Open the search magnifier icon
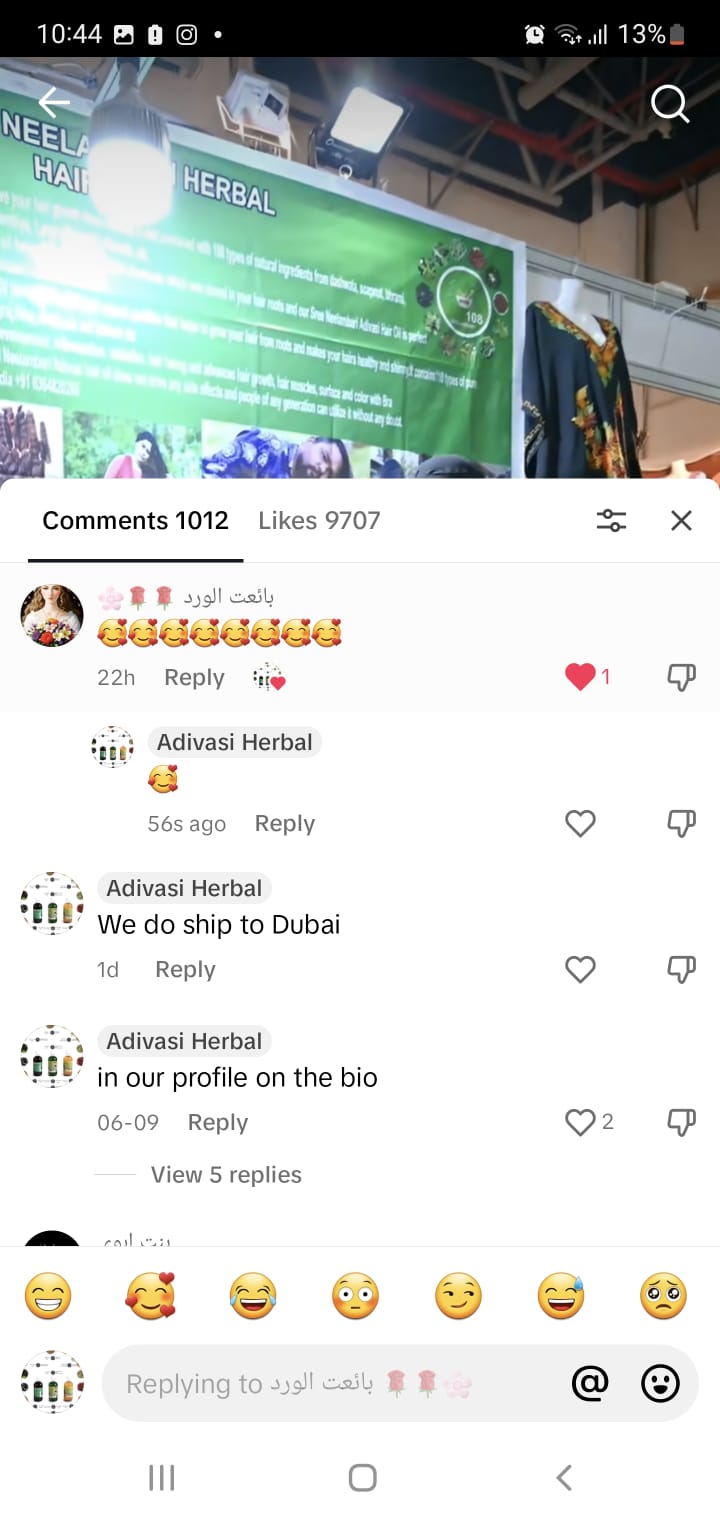Screen dimensions: 720x1520 click(x=669, y=103)
